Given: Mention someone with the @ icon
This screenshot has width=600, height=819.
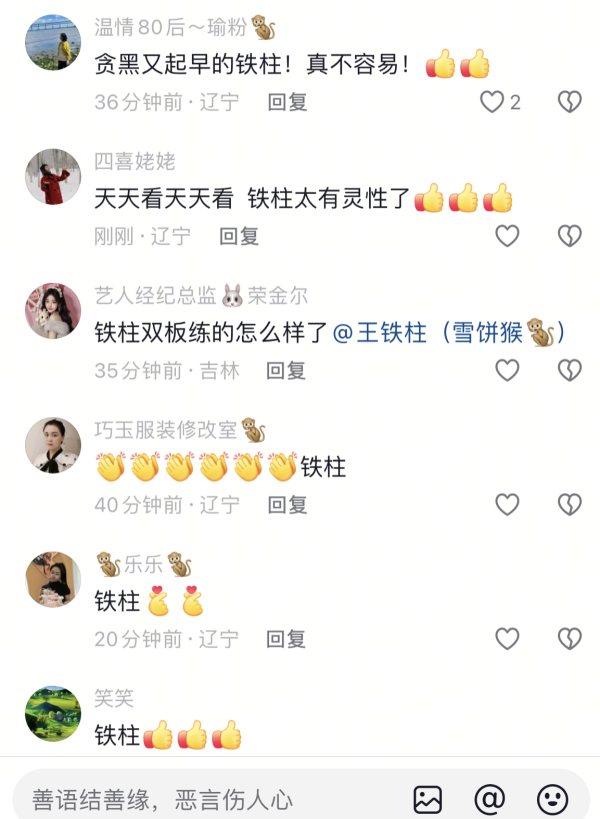Looking at the screenshot, I should 490,799.
